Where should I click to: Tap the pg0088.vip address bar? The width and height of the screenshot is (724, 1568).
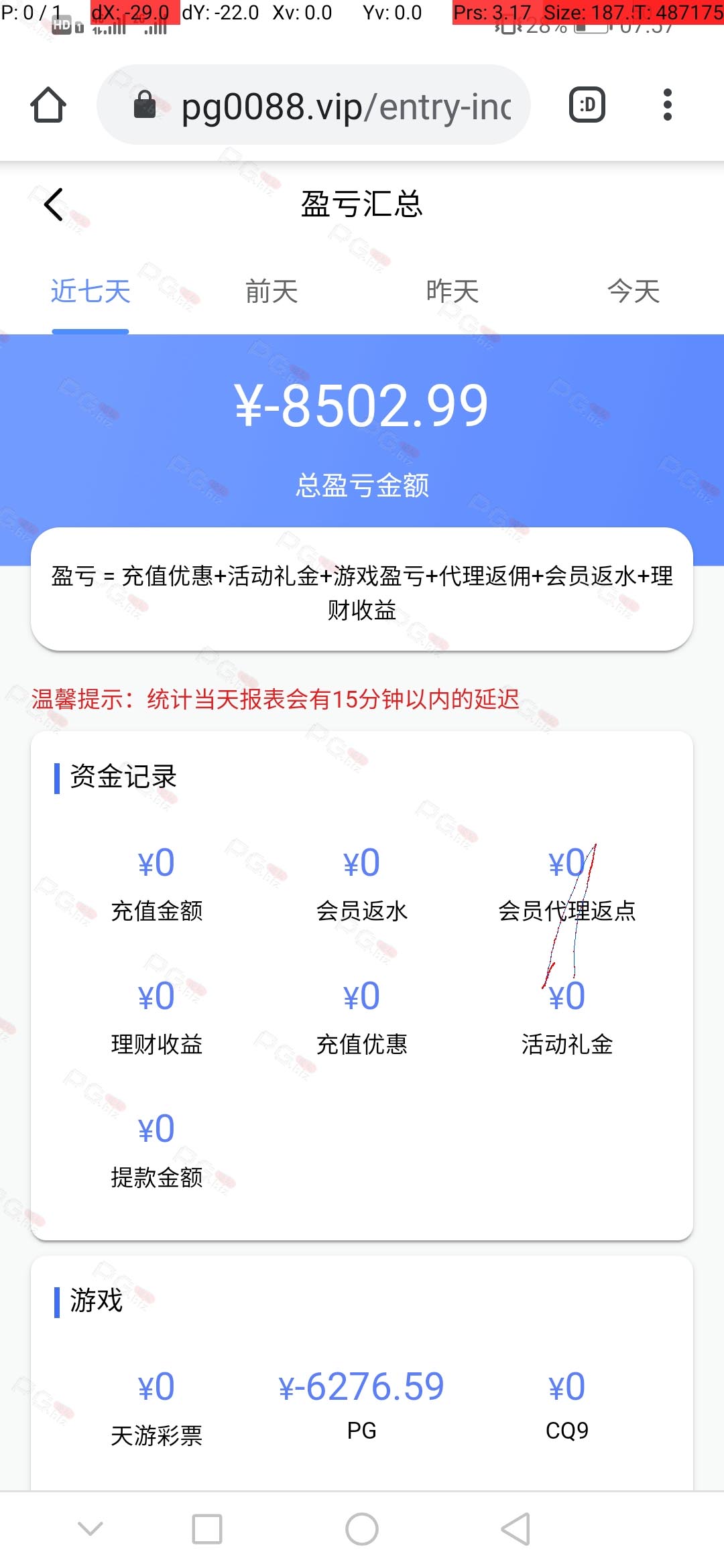(314, 105)
